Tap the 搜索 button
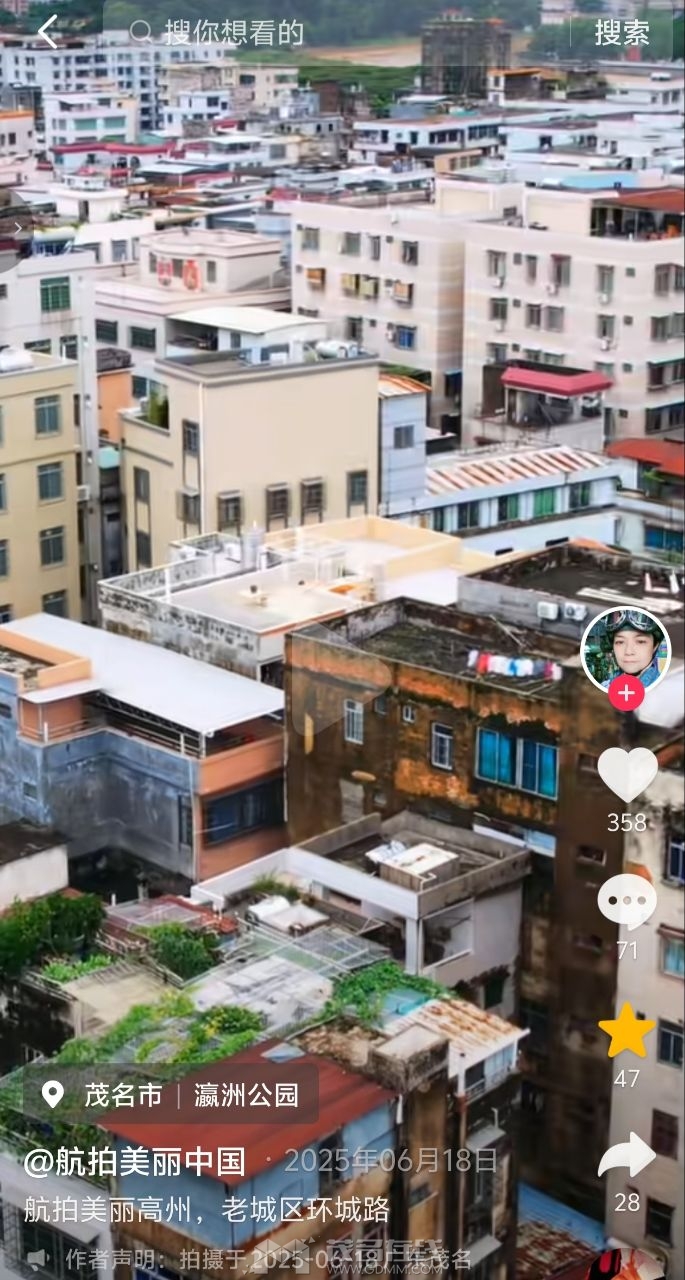Viewport: 685px width, 1280px height. (x=621, y=32)
